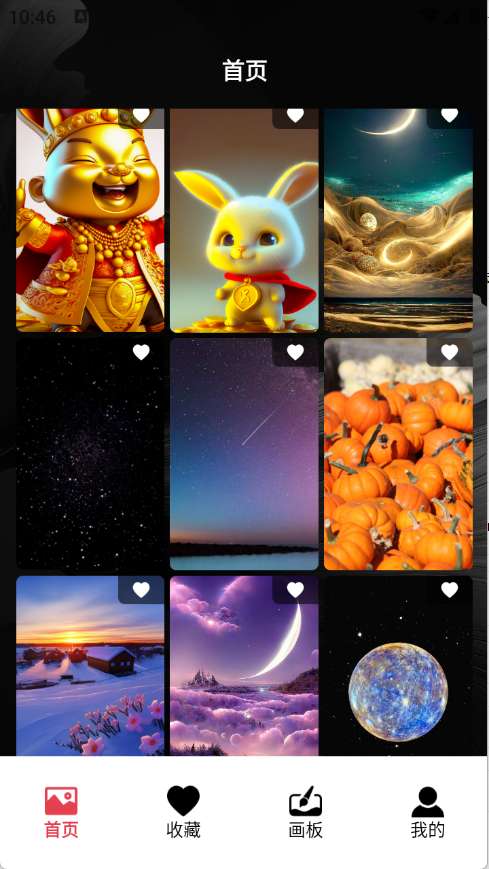Image resolution: width=489 pixels, height=869 pixels.
Task: Open the snowy sunset cabin wallpaper
Action: (90, 666)
